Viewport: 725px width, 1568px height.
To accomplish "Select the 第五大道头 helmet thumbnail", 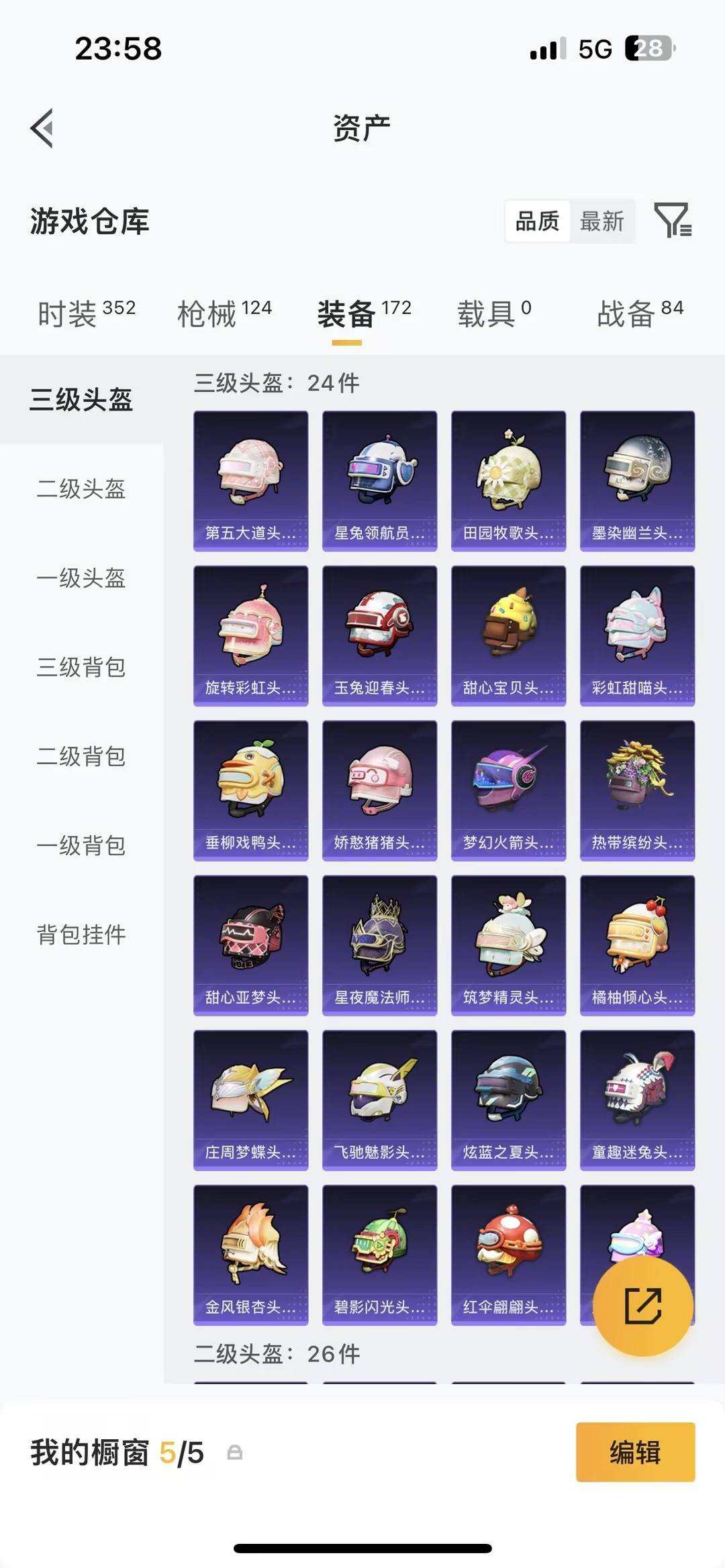I will pos(250,480).
